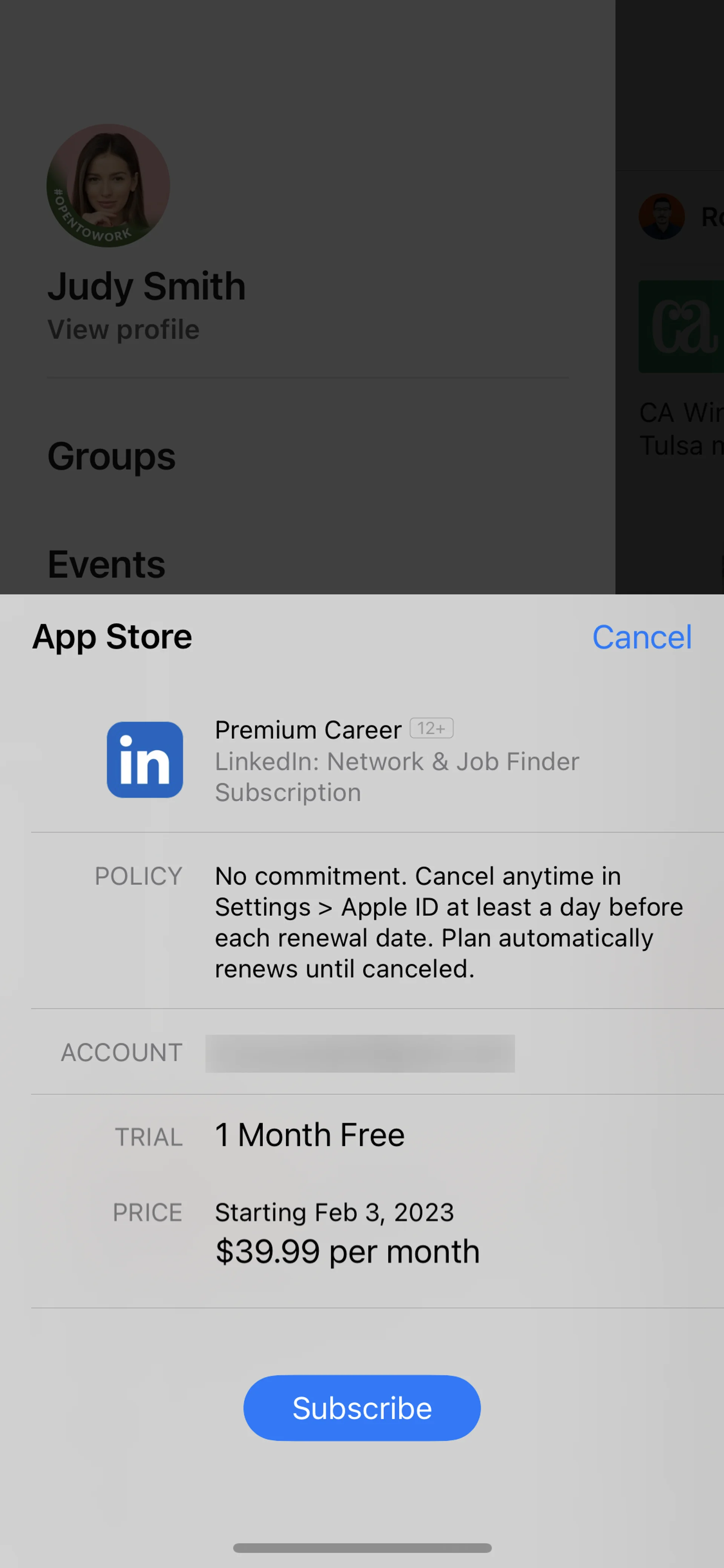Viewport: 724px width, 1568px height.
Task: Cancel the App Store subscription sheet
Action: coord(642,637)
